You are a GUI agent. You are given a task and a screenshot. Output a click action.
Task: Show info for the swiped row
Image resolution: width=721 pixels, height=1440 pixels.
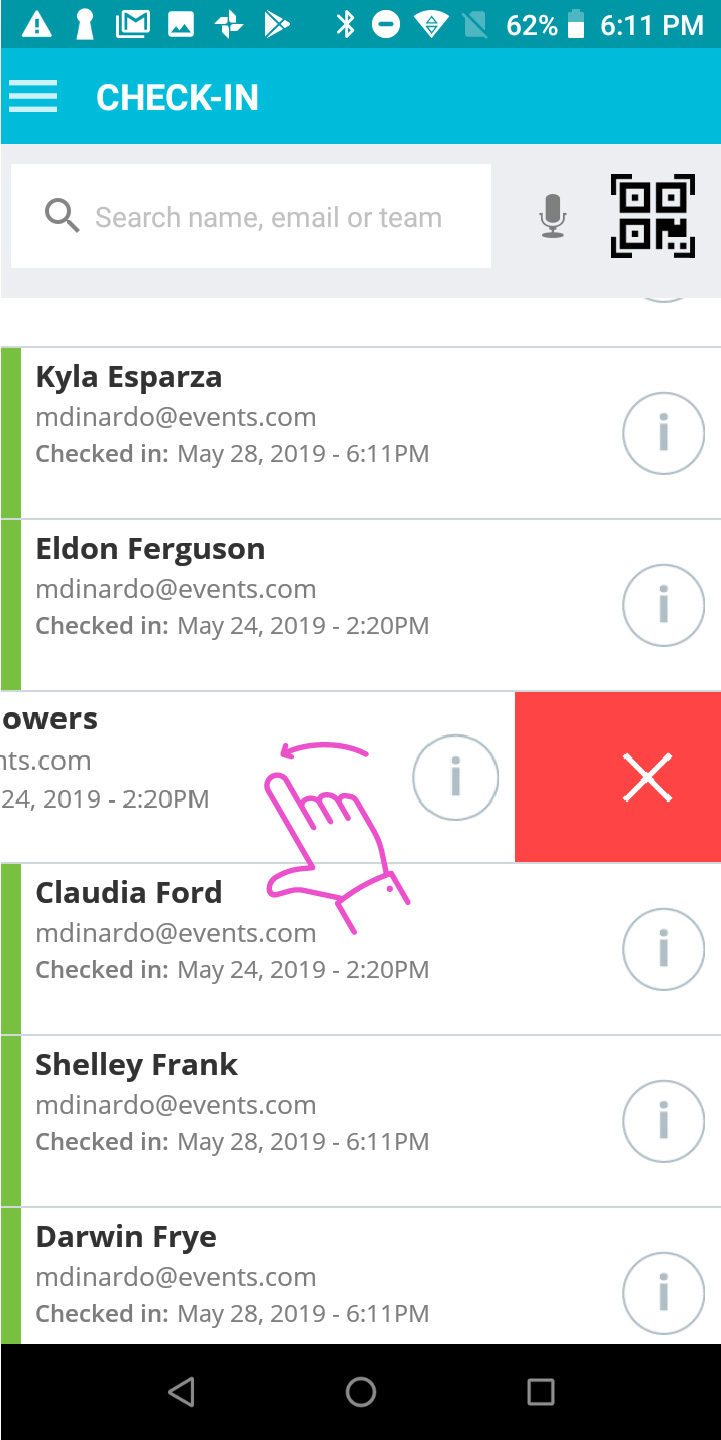point(456,777)
